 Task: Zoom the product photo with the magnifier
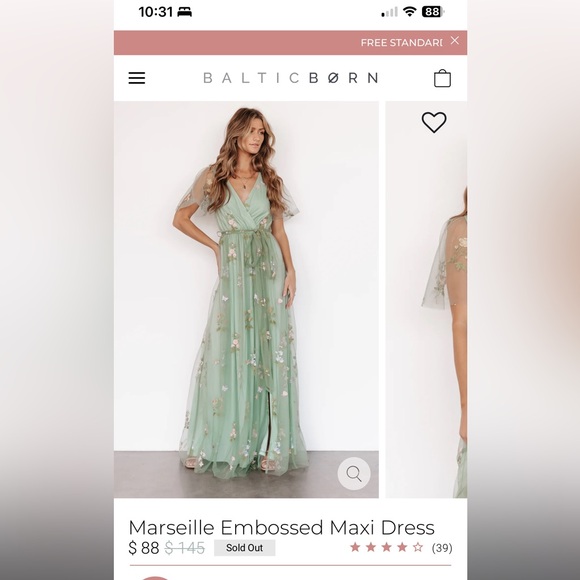tap(354, 473)
